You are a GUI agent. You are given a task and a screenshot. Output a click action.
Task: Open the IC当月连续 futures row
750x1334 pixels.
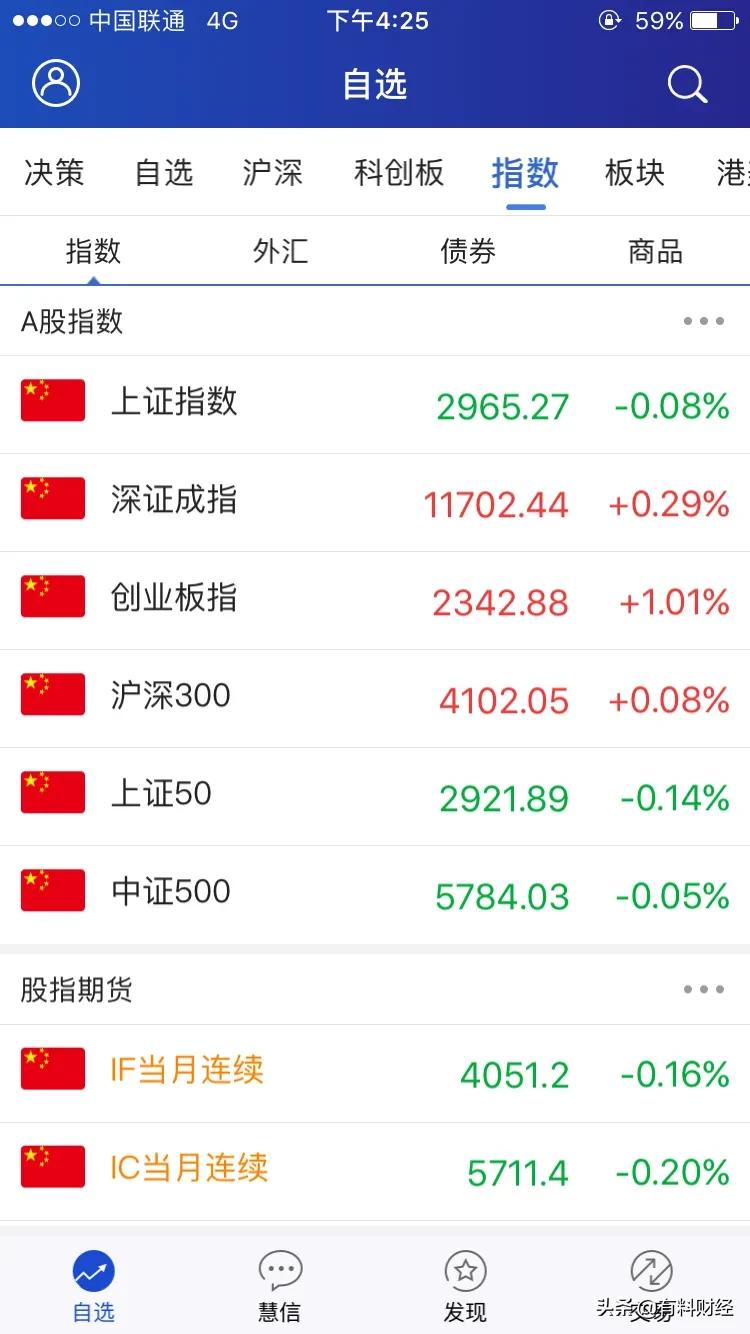[375, 1172]
